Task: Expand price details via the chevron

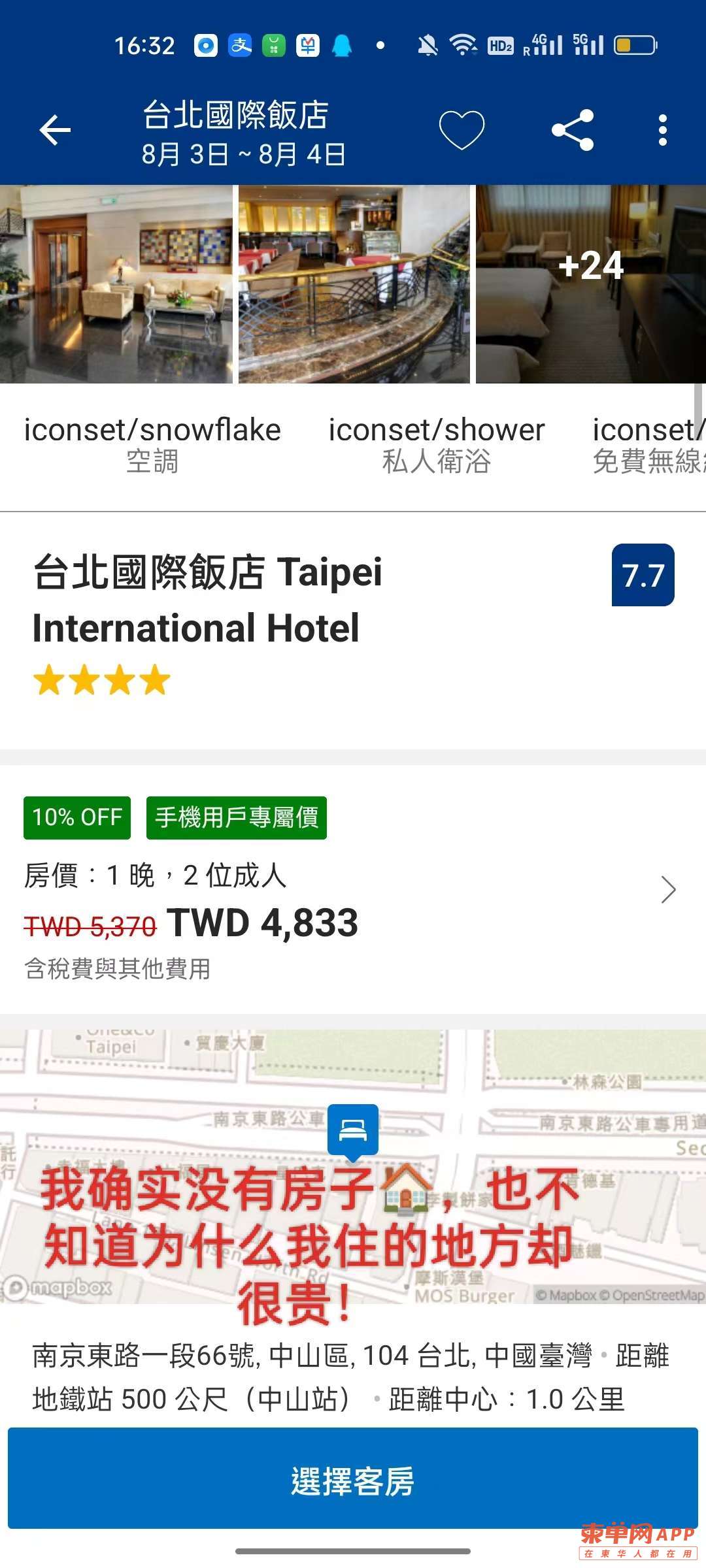Action: click(x=668, y=889)
